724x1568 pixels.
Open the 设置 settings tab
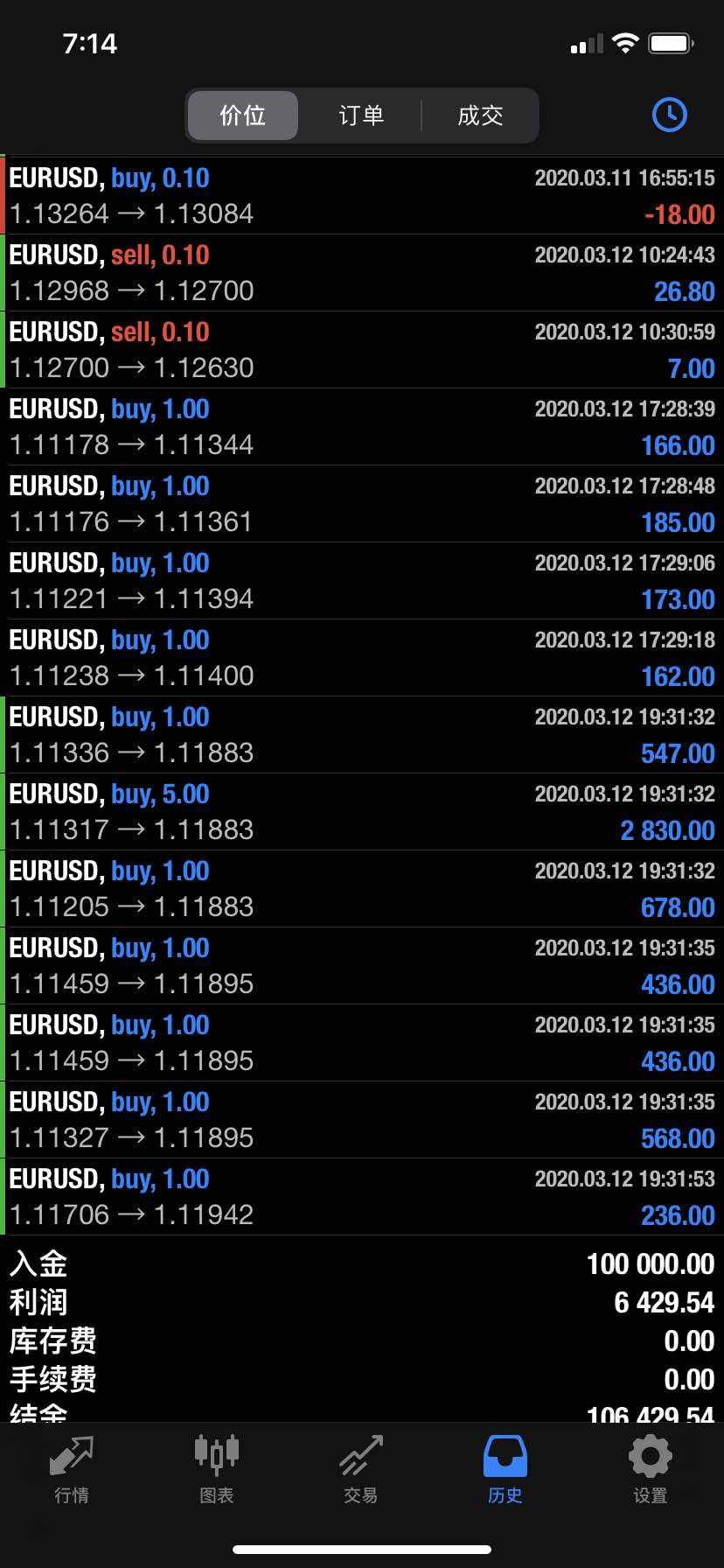pyautogui.click(x=650, y=1470)
